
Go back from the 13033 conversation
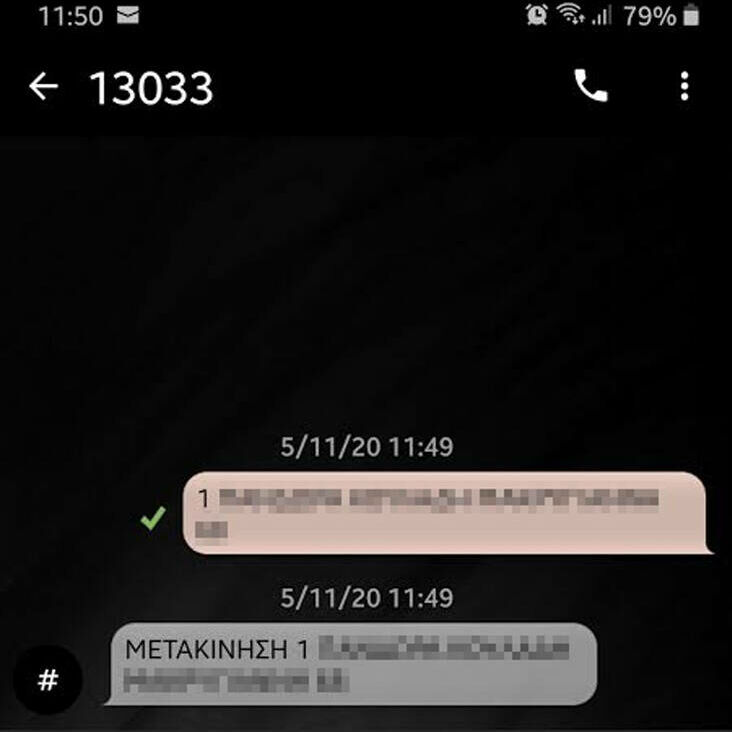(43, 87)
